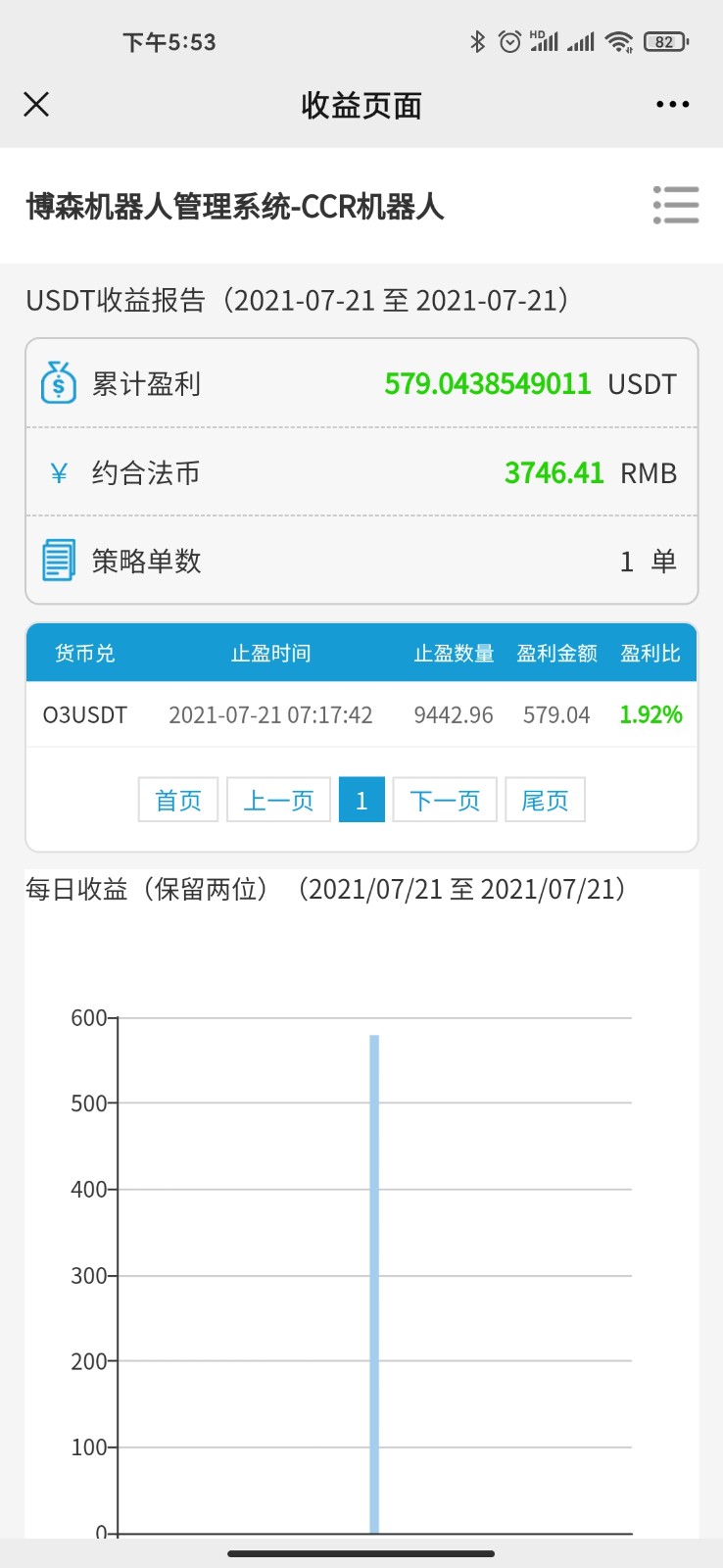This screenshot has width=723, height=1568.
Task: Select page number 1
Action: [x=361, y=800]
